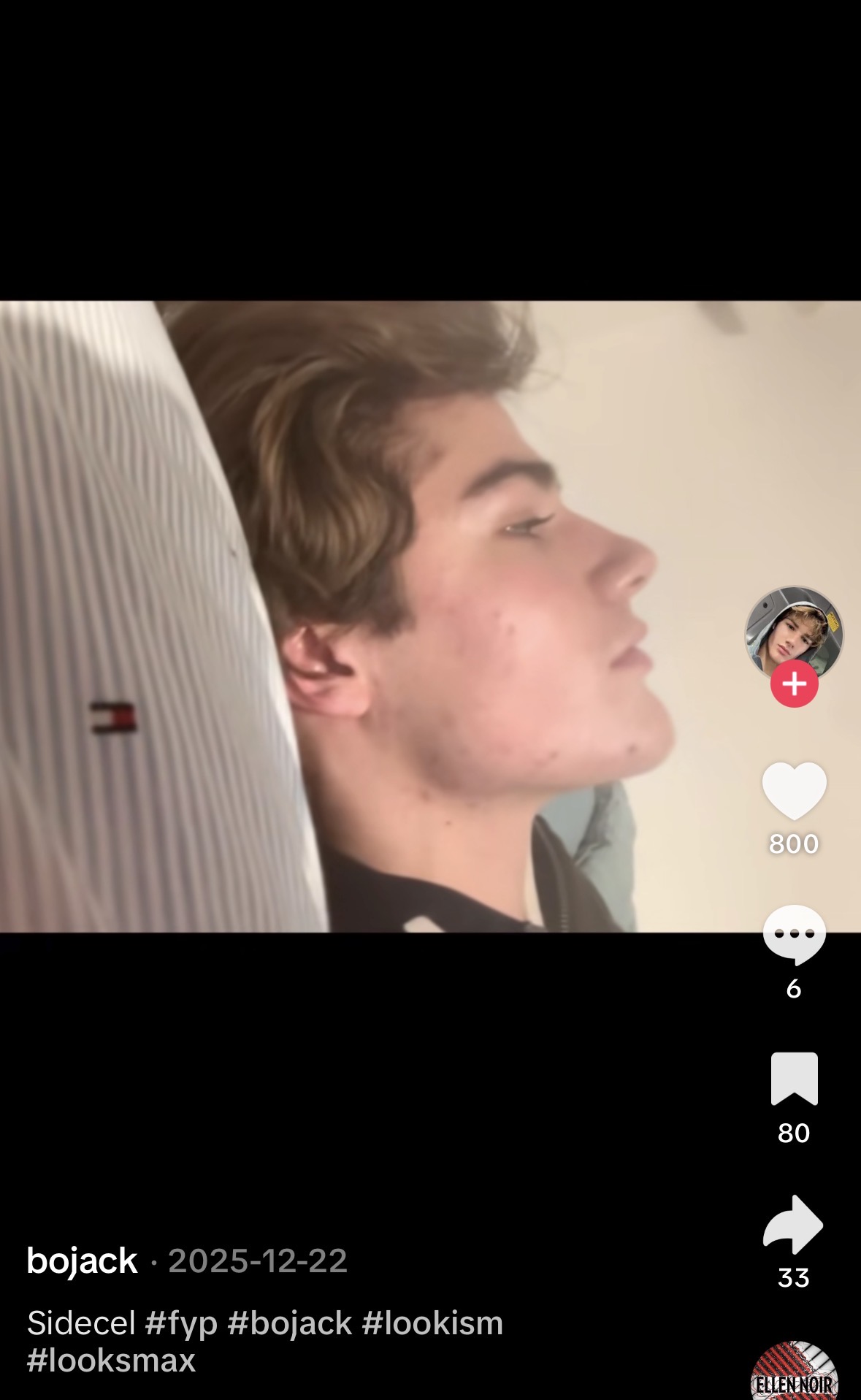This screenshot has height=1400, width=861.
Task: Open the #bojack hashtag
Action: coord(290,1323)
